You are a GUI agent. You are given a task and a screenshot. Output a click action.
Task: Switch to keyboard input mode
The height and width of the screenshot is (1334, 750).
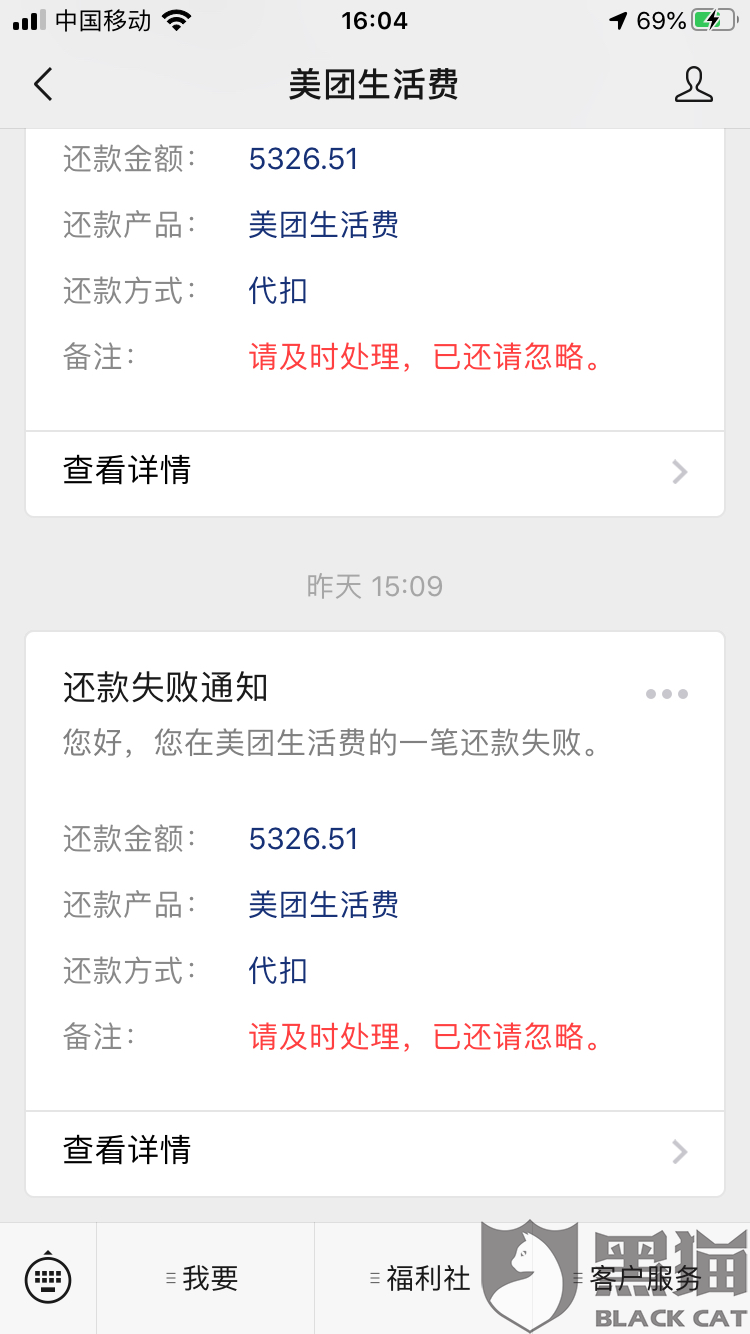point(48,1277)
